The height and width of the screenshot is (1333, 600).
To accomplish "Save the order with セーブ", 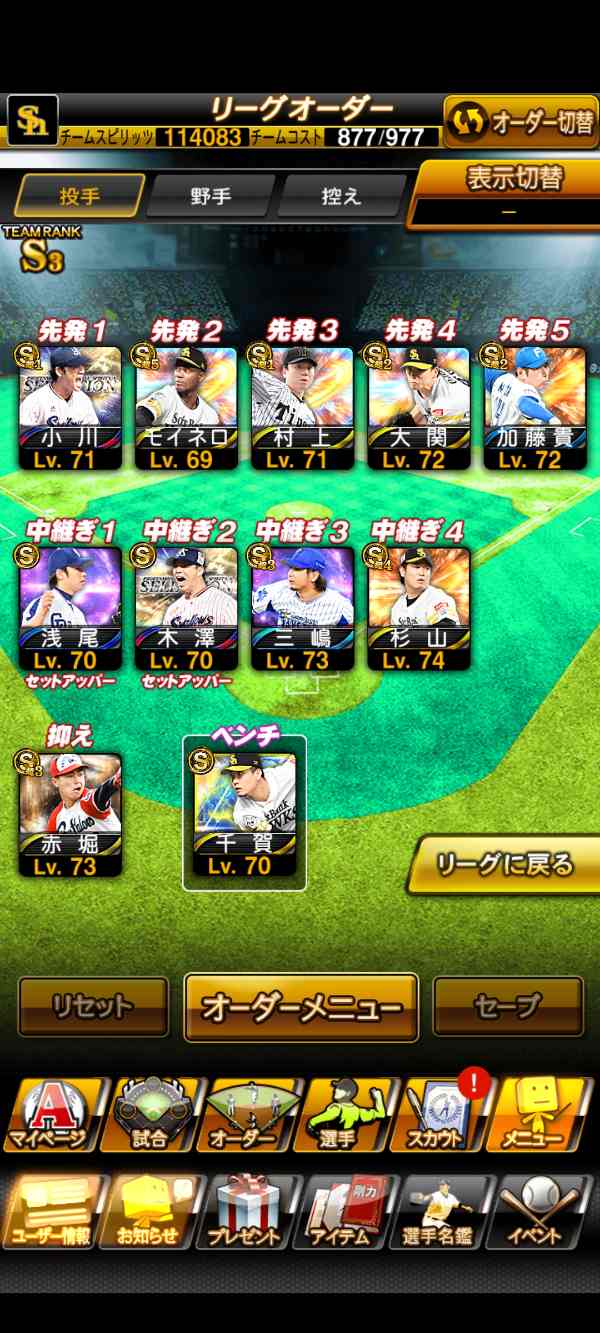I will pos(507,1006).
